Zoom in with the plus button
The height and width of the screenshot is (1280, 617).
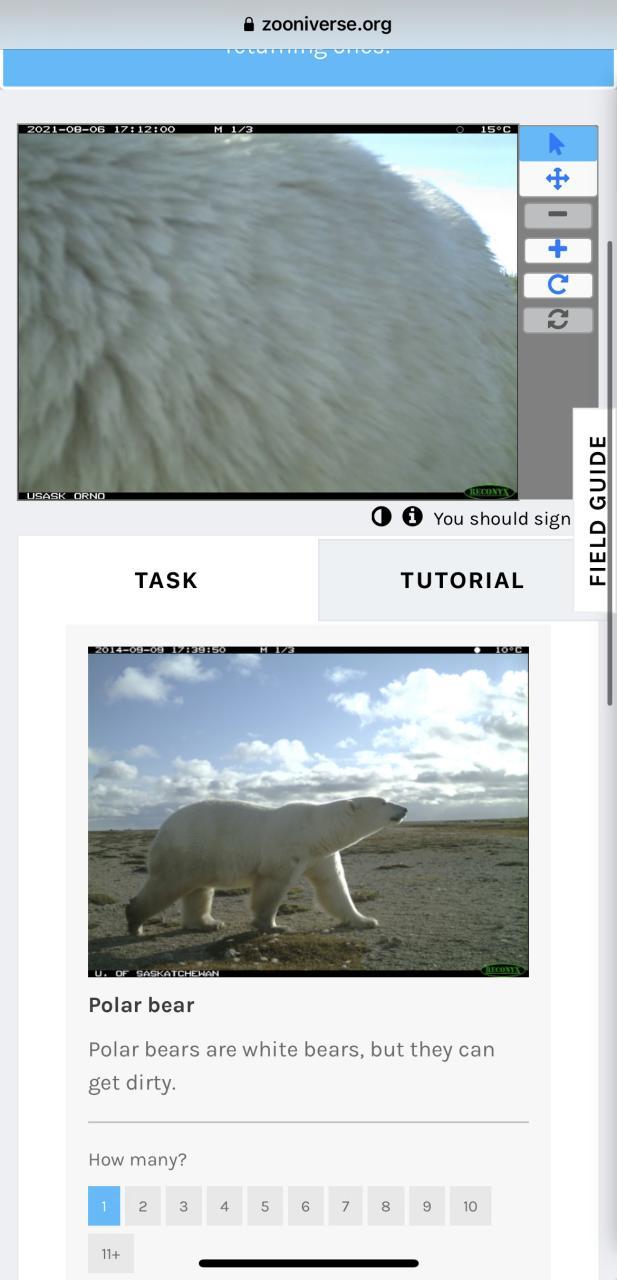557,250
